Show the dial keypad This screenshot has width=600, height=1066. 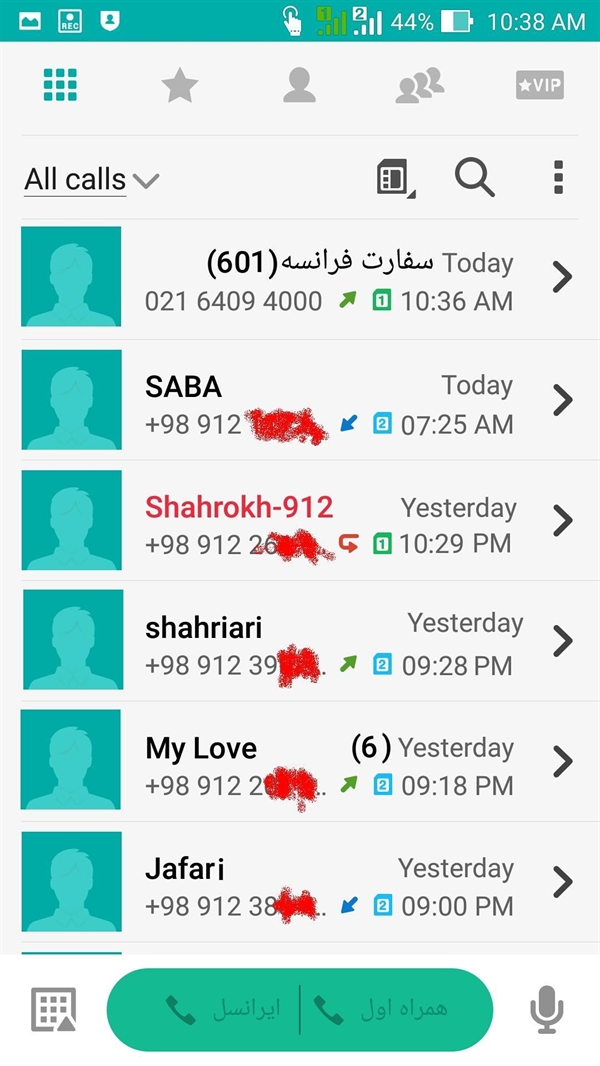54,1010
